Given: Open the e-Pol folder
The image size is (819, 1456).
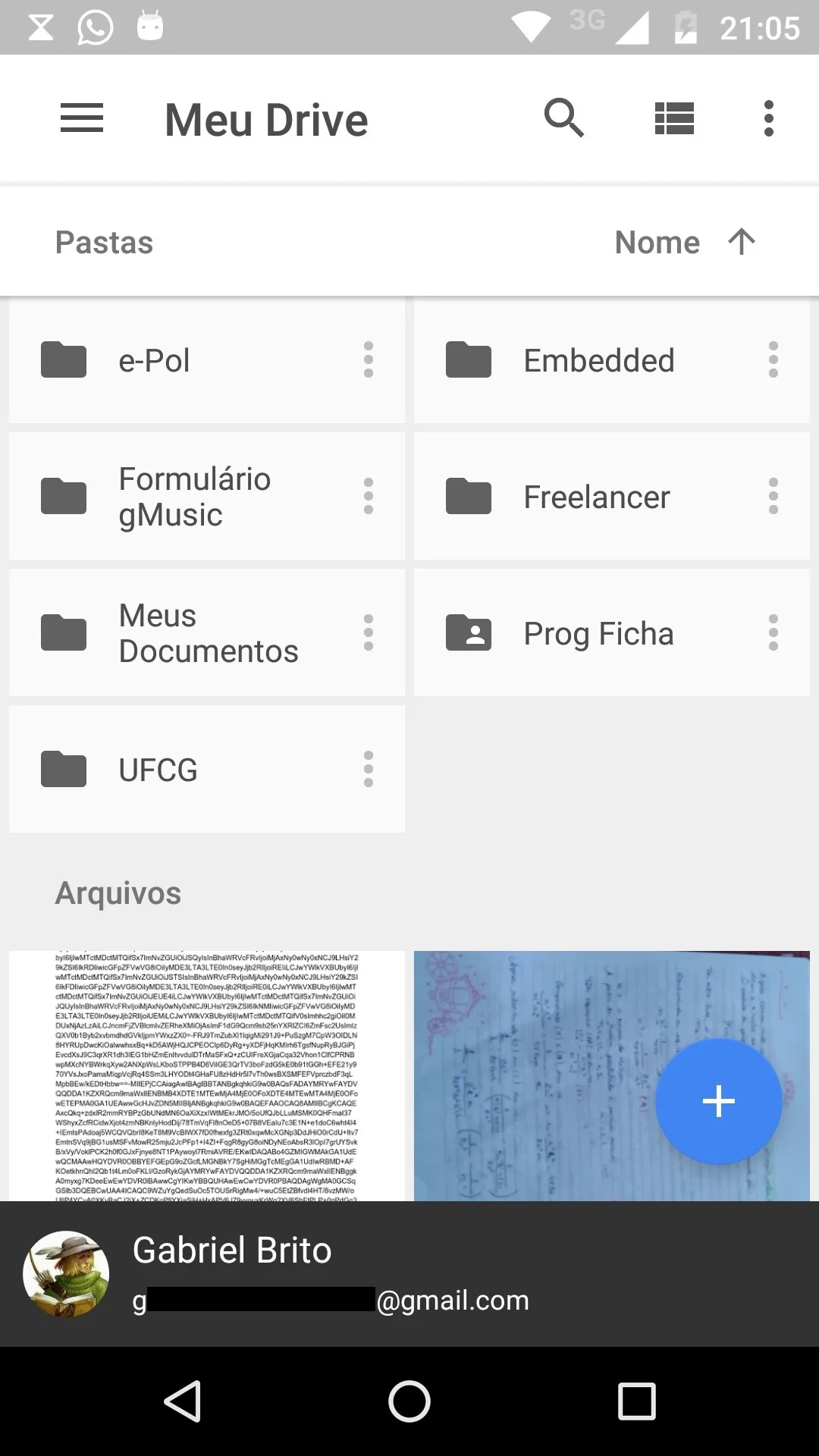Looking at the screenshot, I should tap(182, 360).
